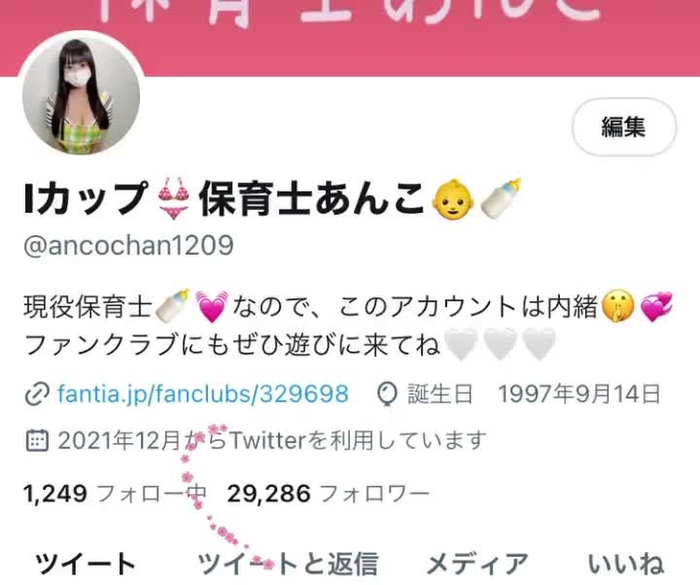This screenshot has height=585, width=700.
Task: Tap the 編集 edit profile button
Action: coord(624,127)
